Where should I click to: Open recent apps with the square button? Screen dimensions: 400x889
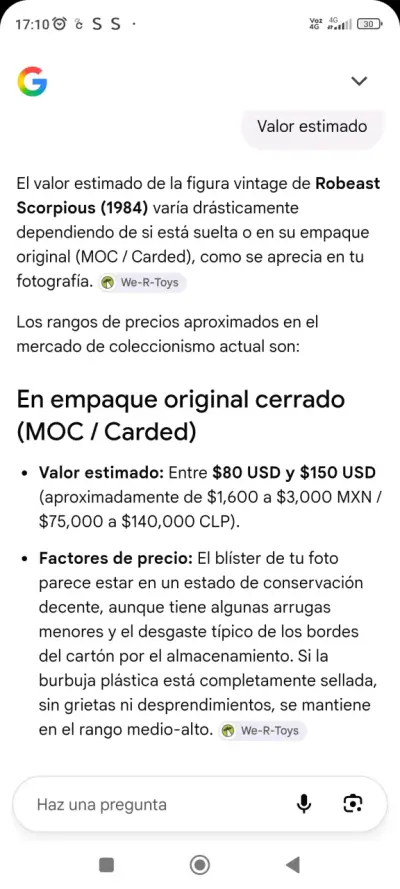(107, 865)
